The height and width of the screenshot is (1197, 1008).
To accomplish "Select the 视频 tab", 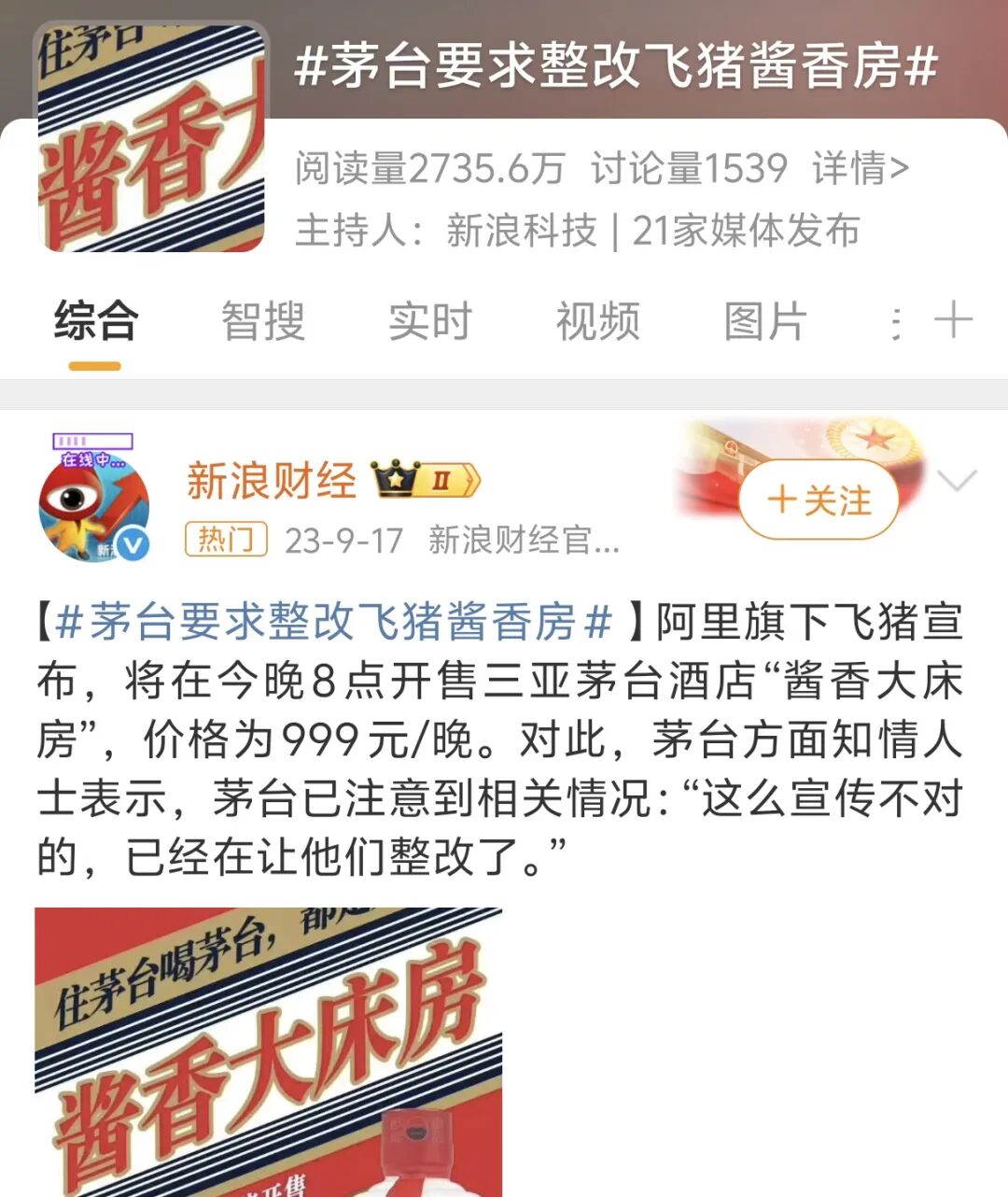I will point(597,322).
